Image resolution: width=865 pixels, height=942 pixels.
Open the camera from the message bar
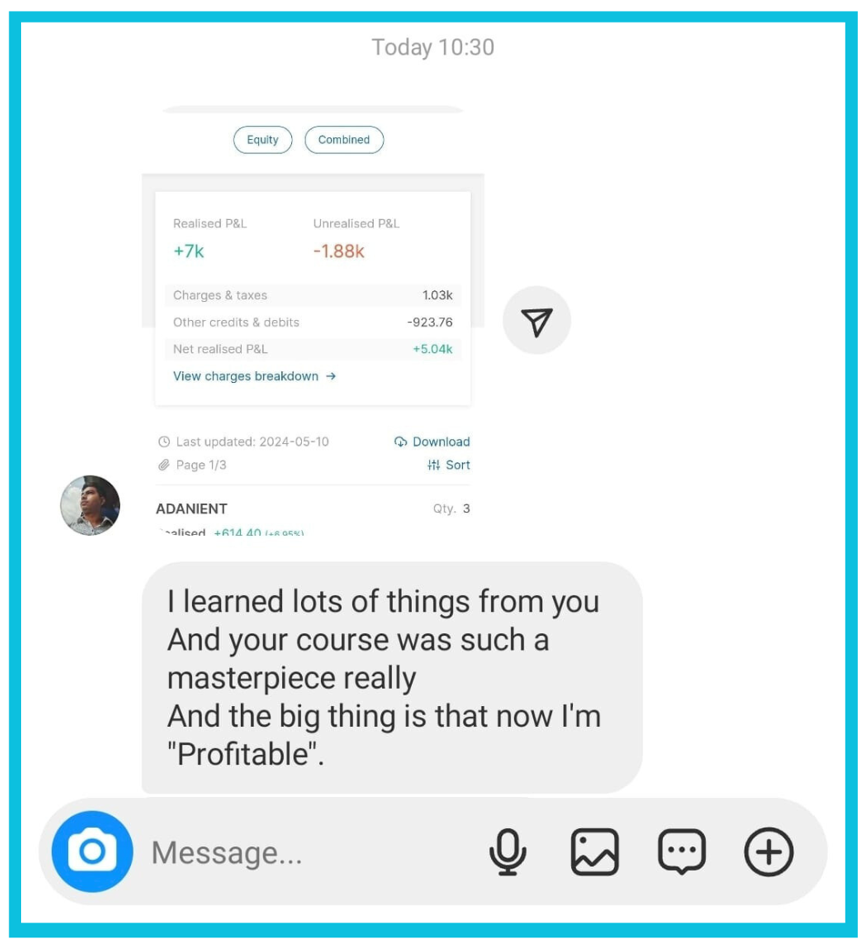[x=92, y=852]
